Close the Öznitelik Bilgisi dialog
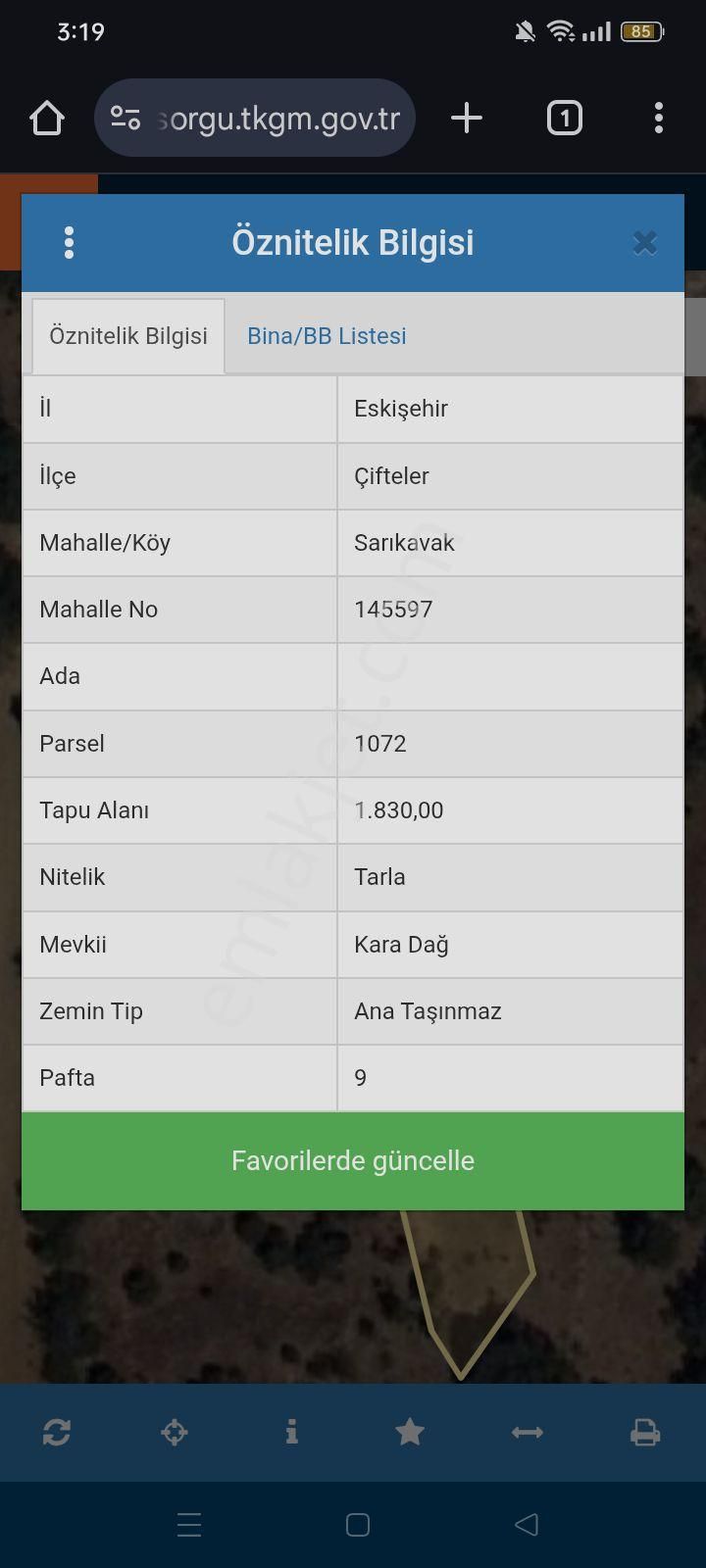The height and width of the screenshot is (1568, 706). pyautogui.click(x=644, y=242)
